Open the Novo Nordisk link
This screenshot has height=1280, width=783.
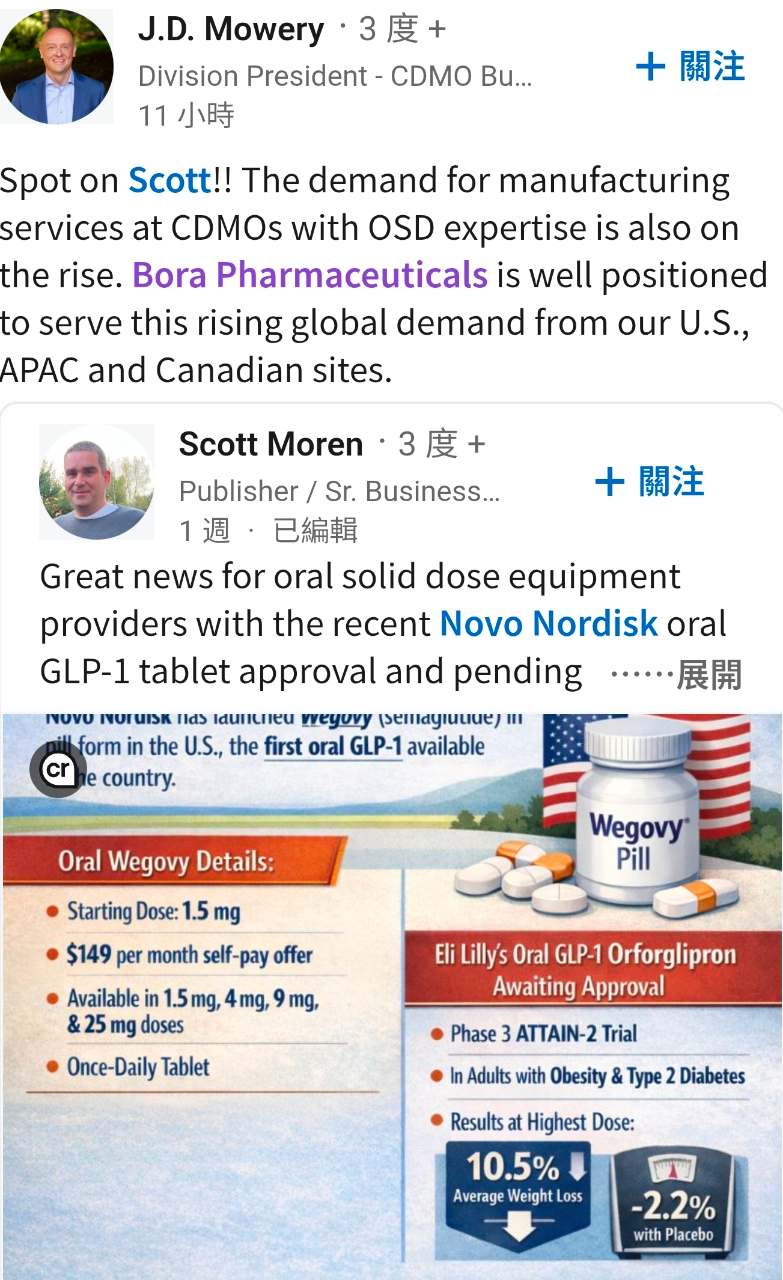pyautogui.click(x=548, y=624)
